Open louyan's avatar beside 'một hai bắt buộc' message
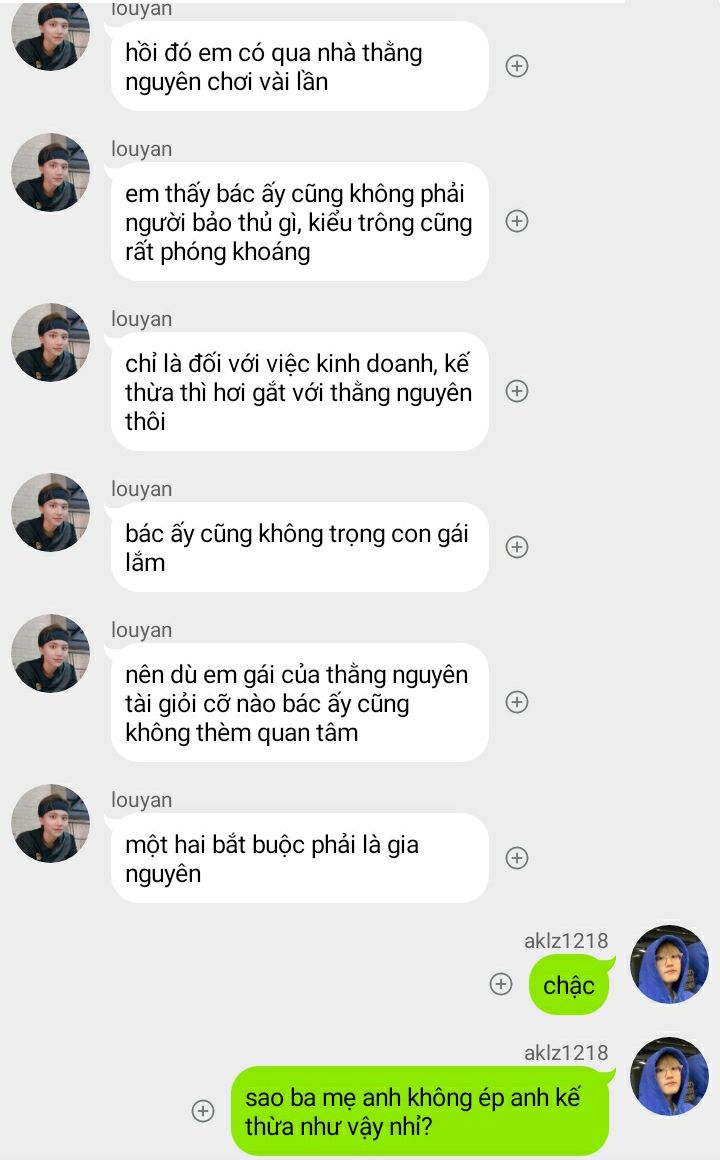Image resolution: width=720 pixels, height=1160 pixels. (x=50, y=823)
